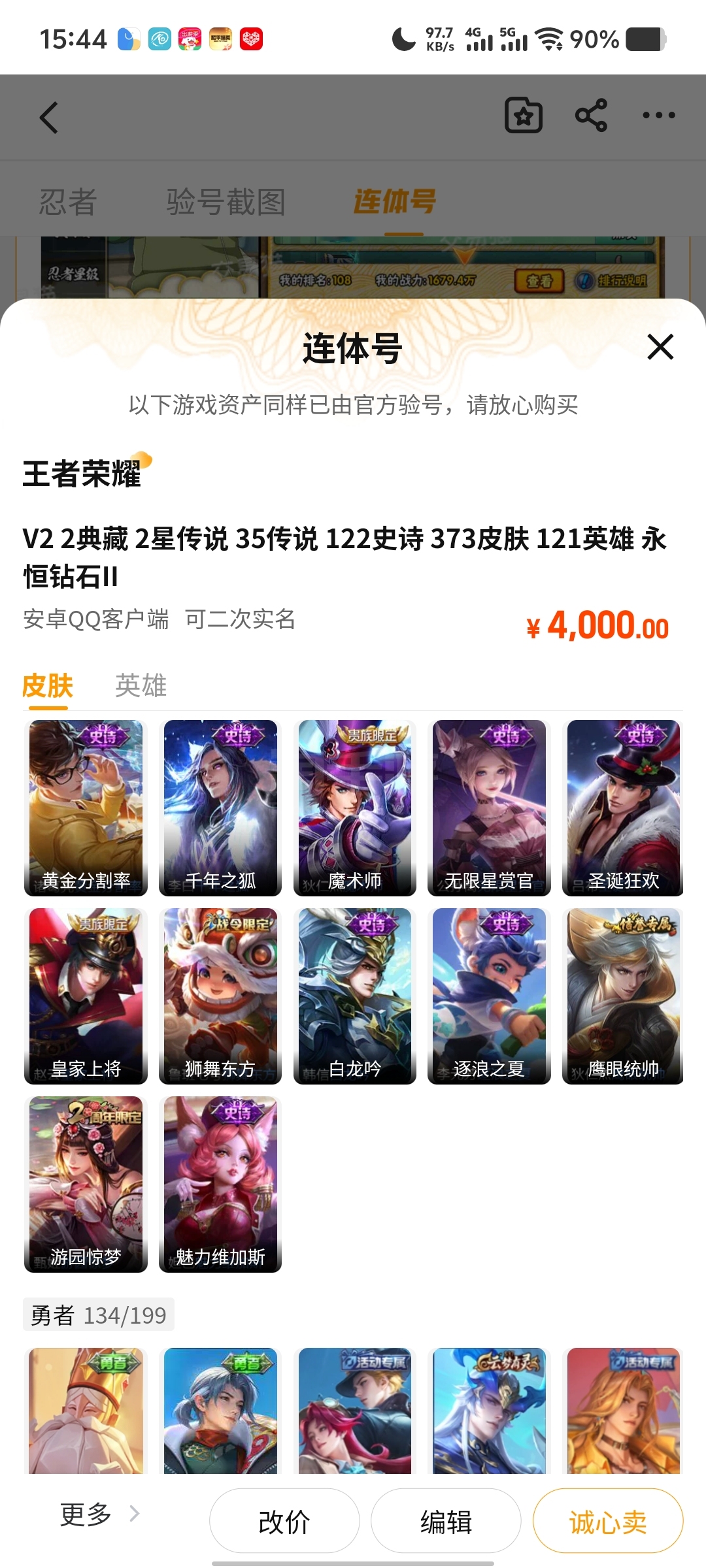Tap 更多 for more options

(x=98, y=1514)
